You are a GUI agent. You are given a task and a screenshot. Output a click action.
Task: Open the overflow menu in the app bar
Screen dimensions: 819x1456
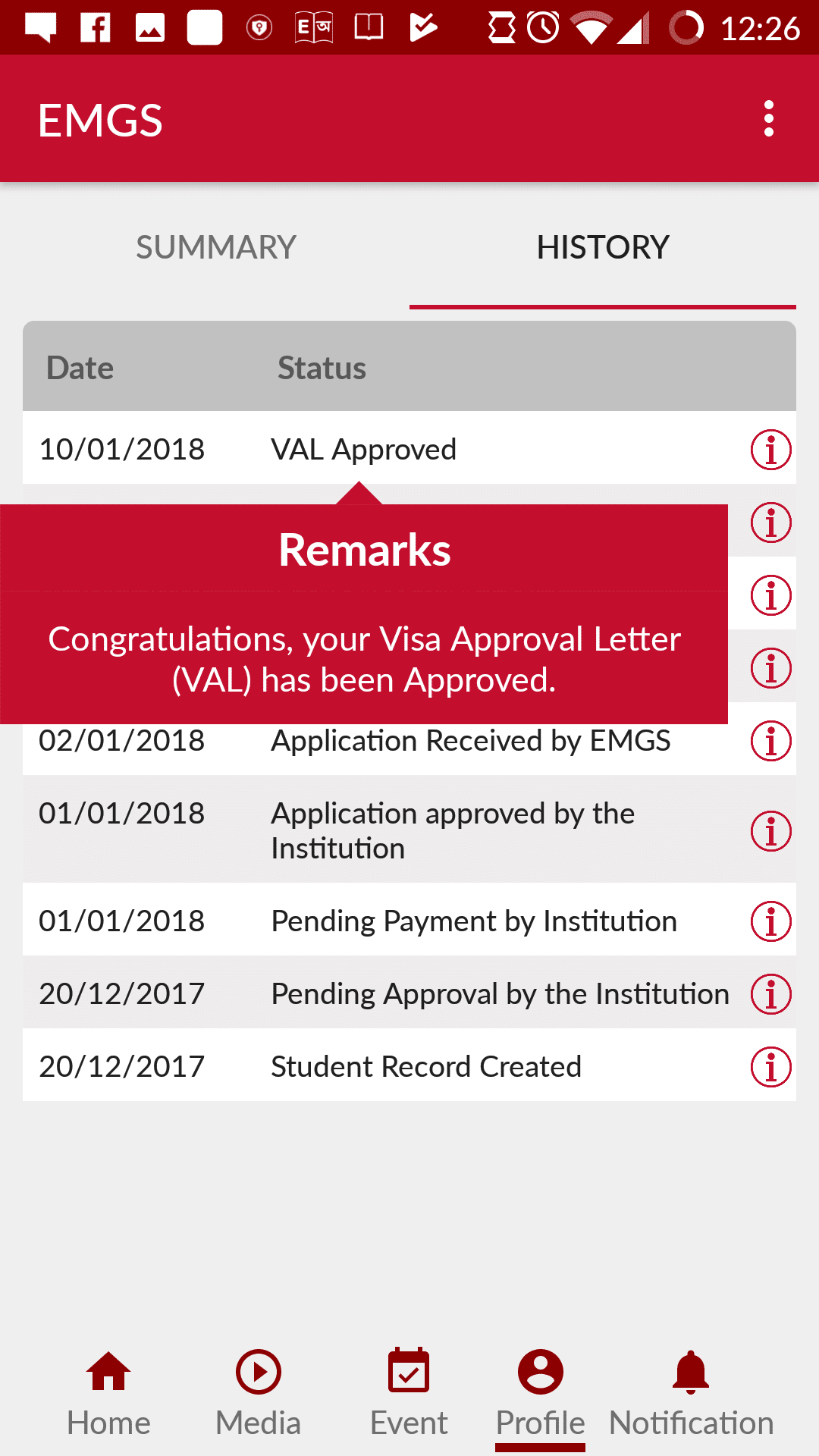[x=769, y=119]
